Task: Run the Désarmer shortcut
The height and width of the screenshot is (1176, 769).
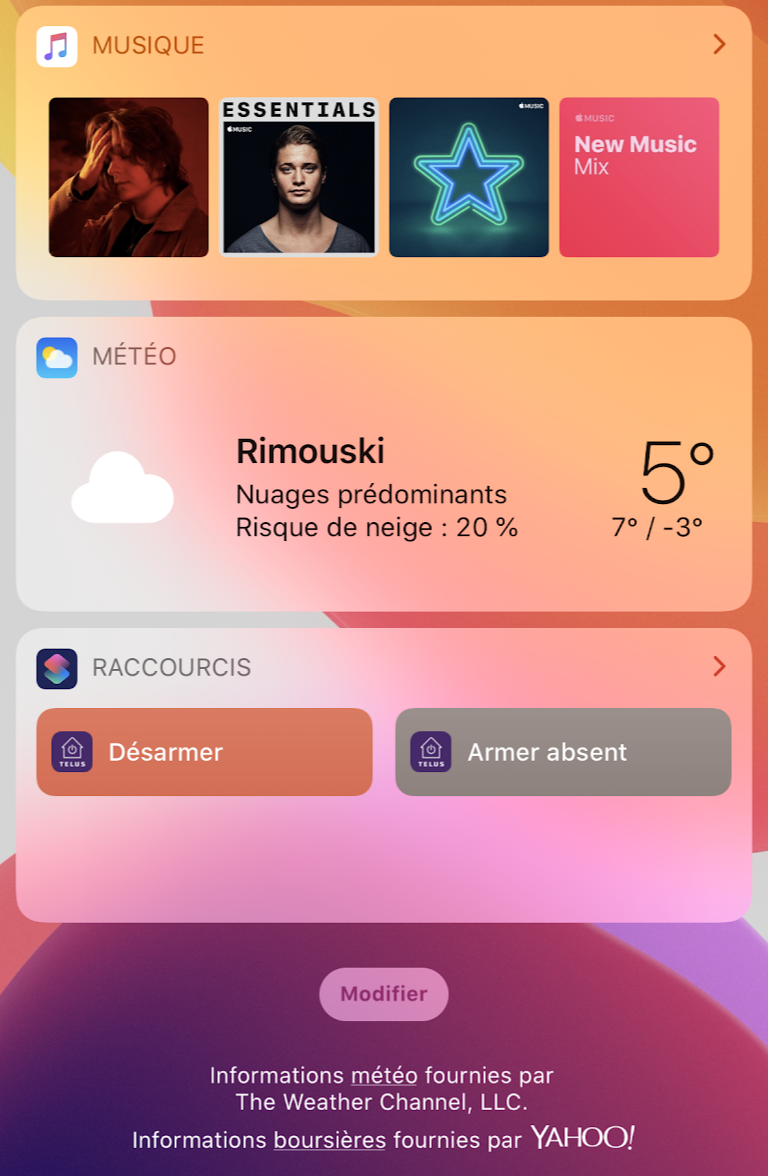Action: click(x=204, y=752)
